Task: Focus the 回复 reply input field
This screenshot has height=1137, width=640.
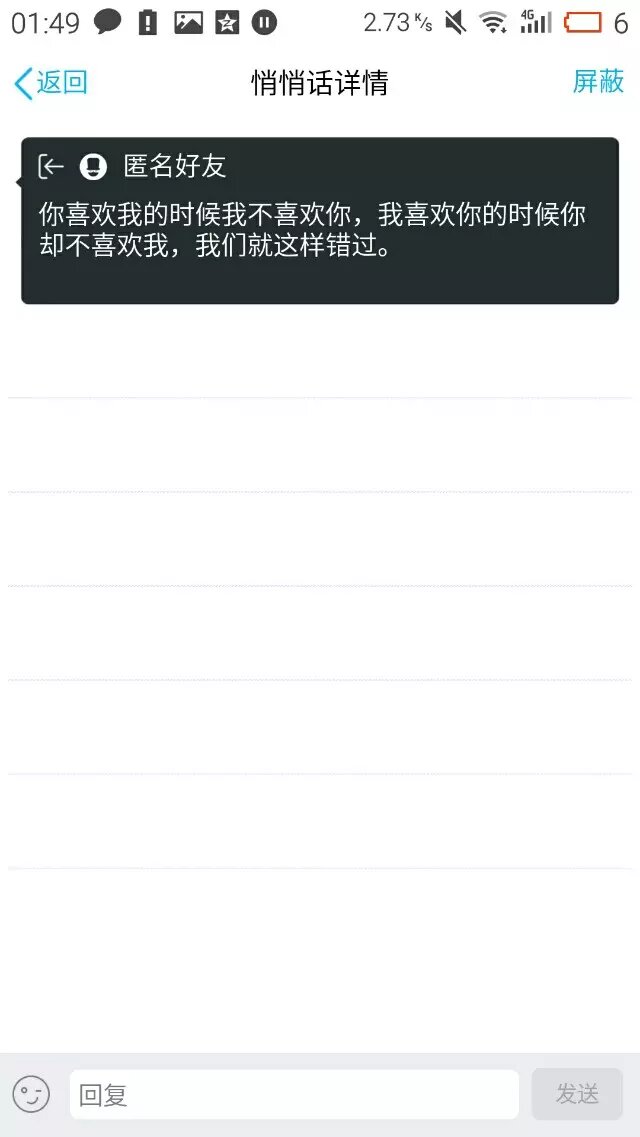Action: click(x=294, y=1095)
